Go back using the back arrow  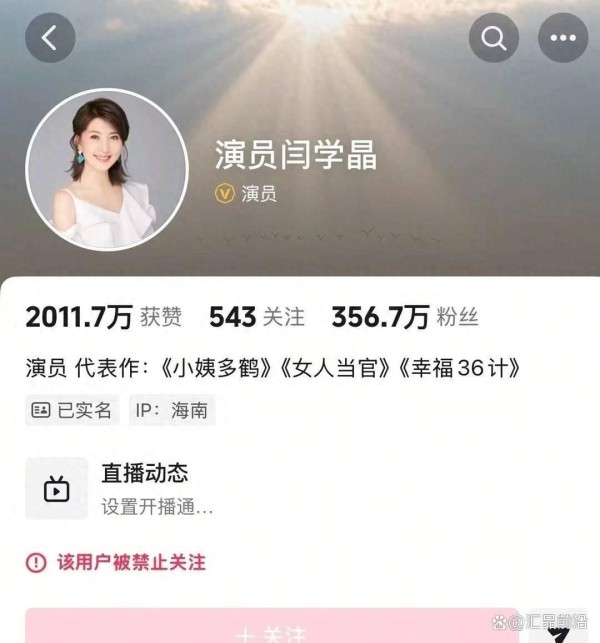[50, 39]
